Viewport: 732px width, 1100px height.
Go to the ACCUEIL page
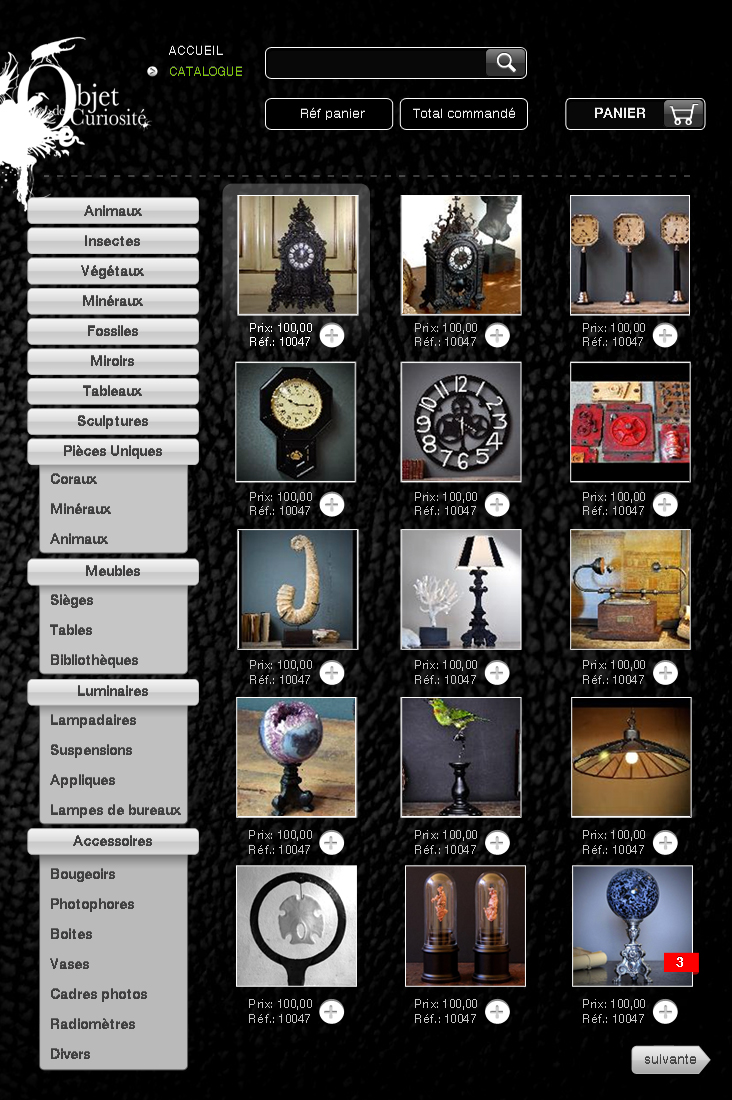[196, 50]
